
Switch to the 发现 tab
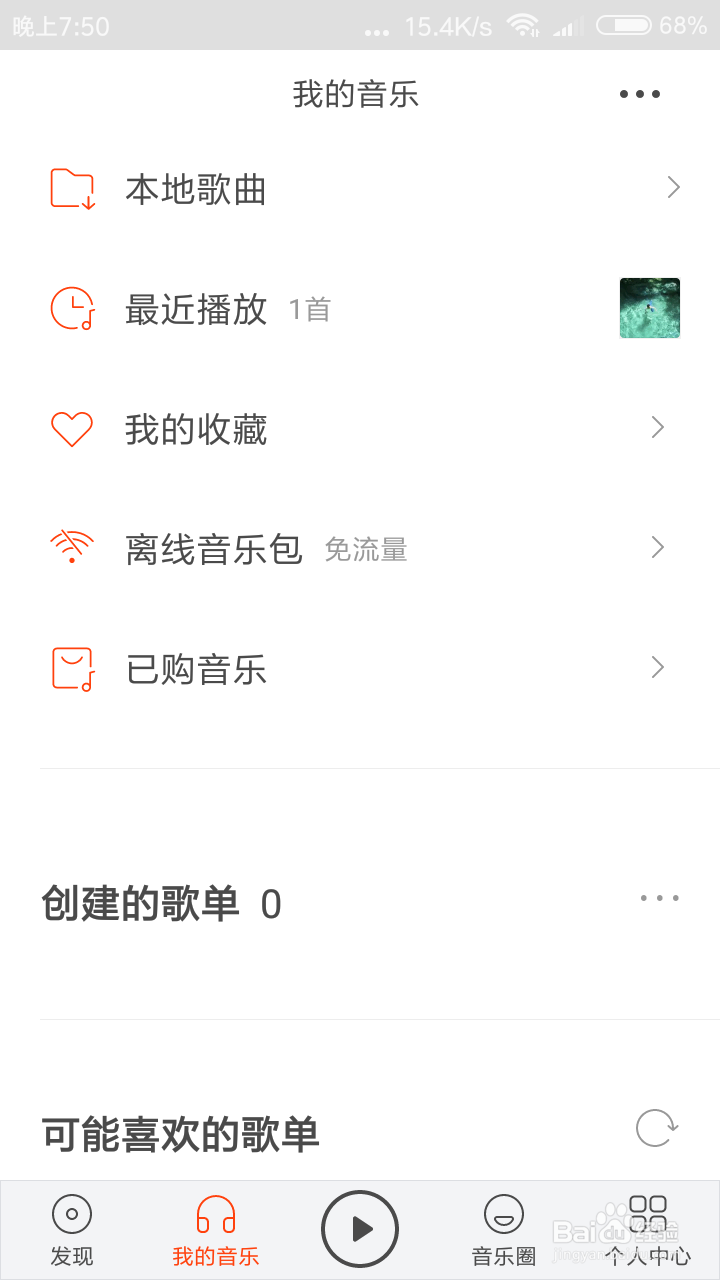(x=72, y=1230)
